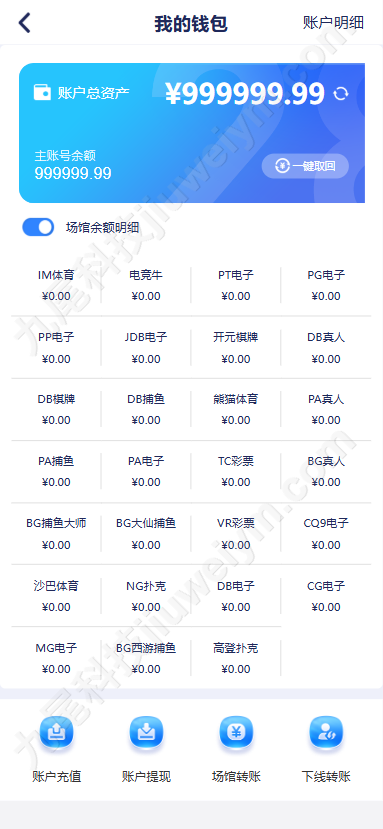Go back using the top-left arrow
The width and height of the screenshot is (383, 829).
(x=25, y=23)
